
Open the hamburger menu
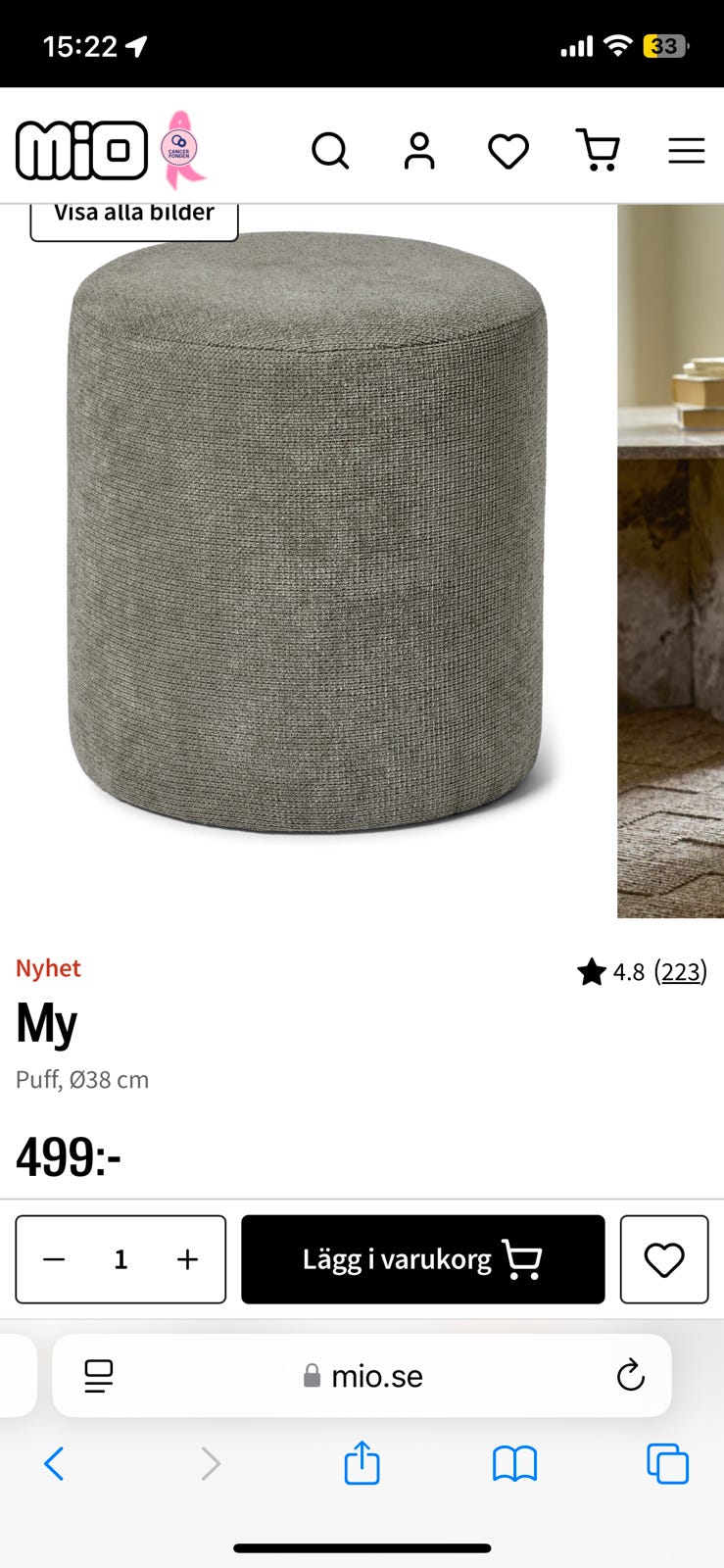point(687,151)
